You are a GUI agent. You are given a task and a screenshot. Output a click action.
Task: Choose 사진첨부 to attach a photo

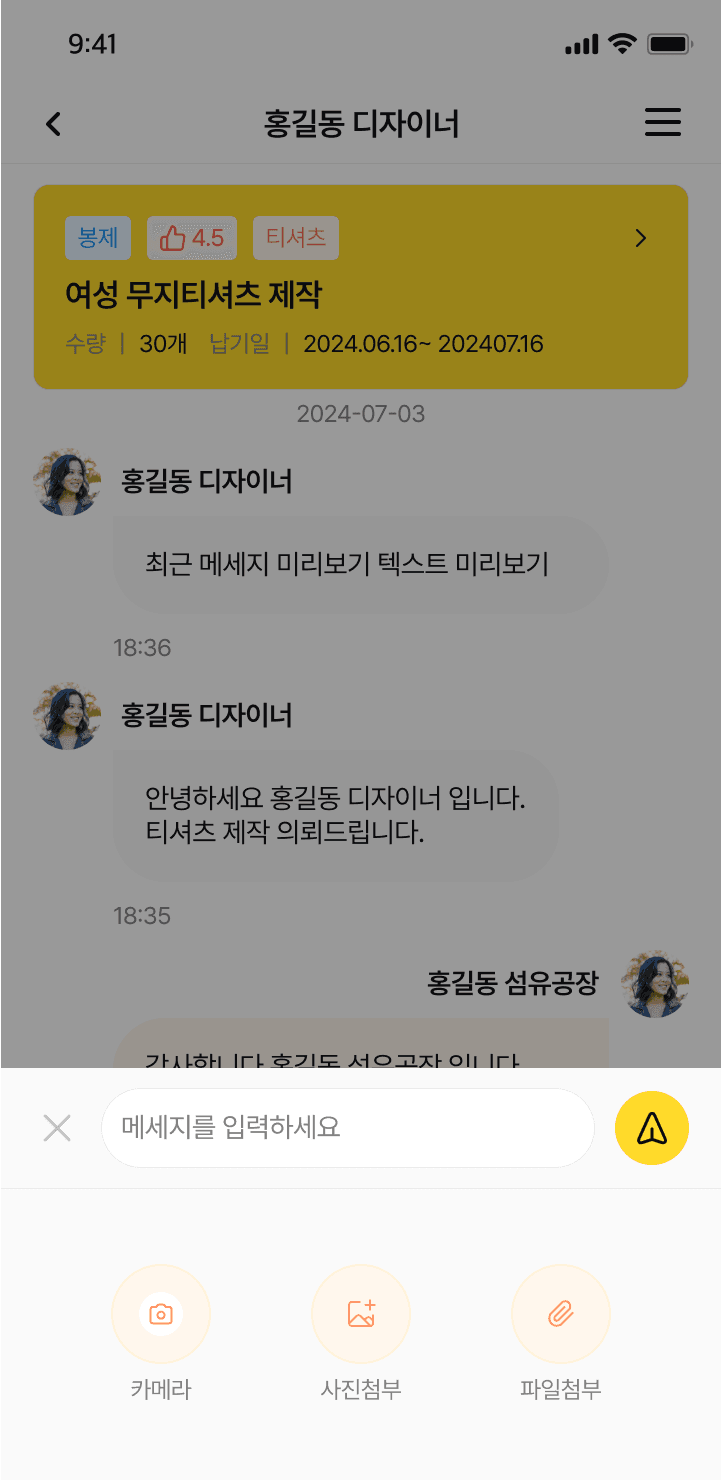tap(361, 1314)
